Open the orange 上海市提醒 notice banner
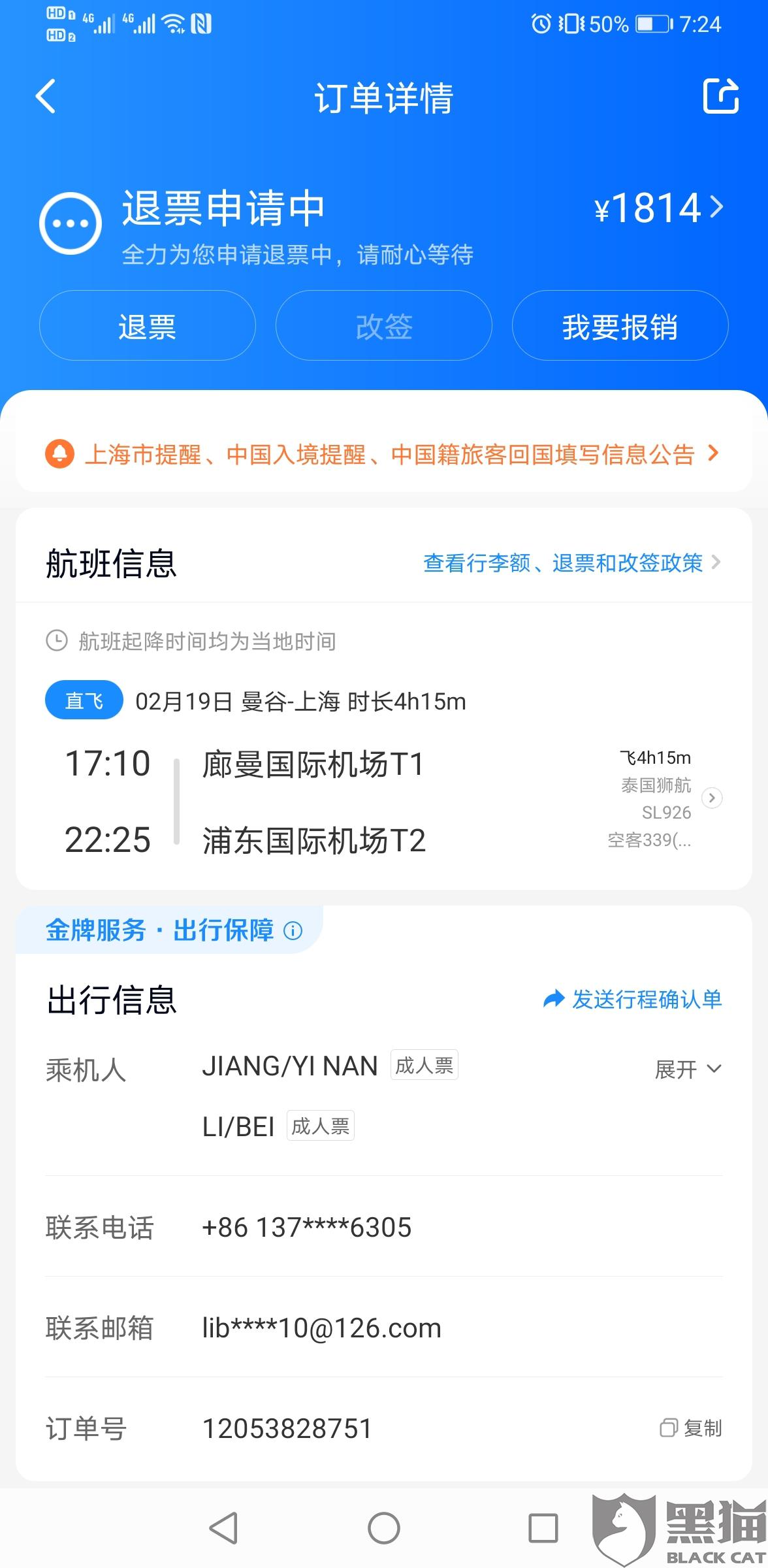 pos(383,453)
